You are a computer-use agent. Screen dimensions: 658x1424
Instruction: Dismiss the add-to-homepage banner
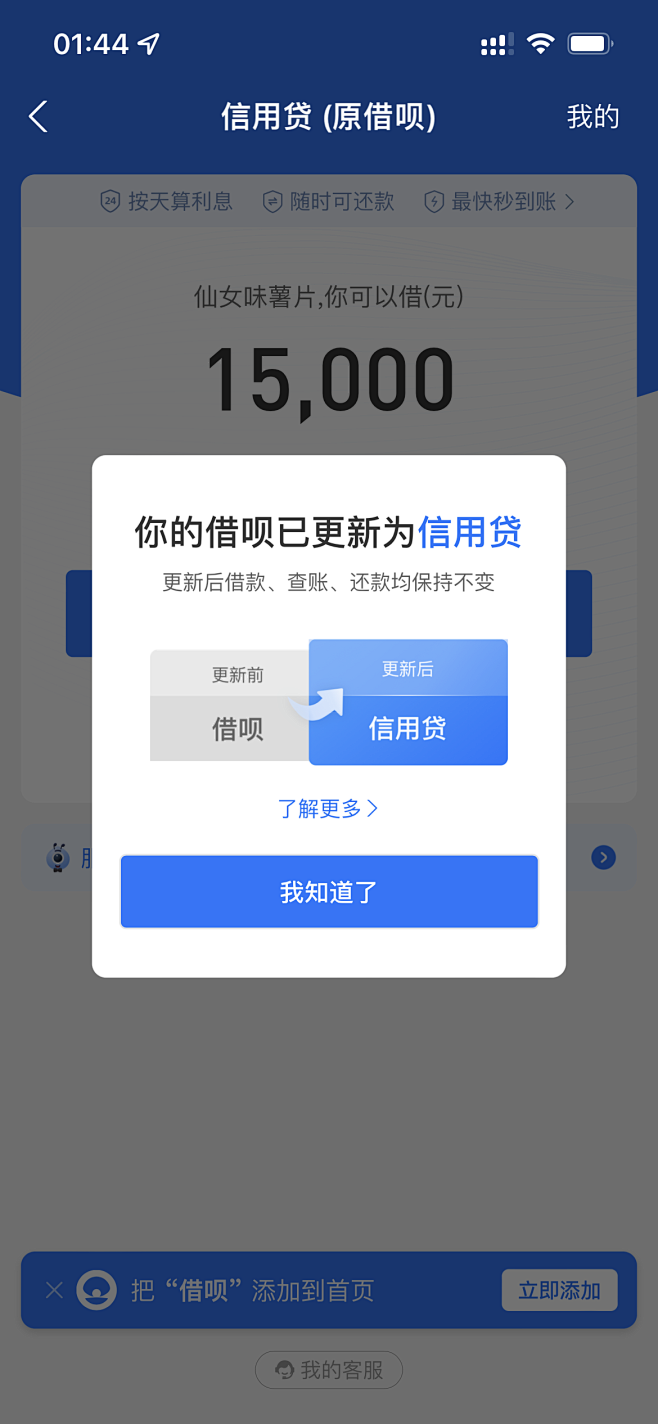pyautogui.click(x=54, y=1290)
